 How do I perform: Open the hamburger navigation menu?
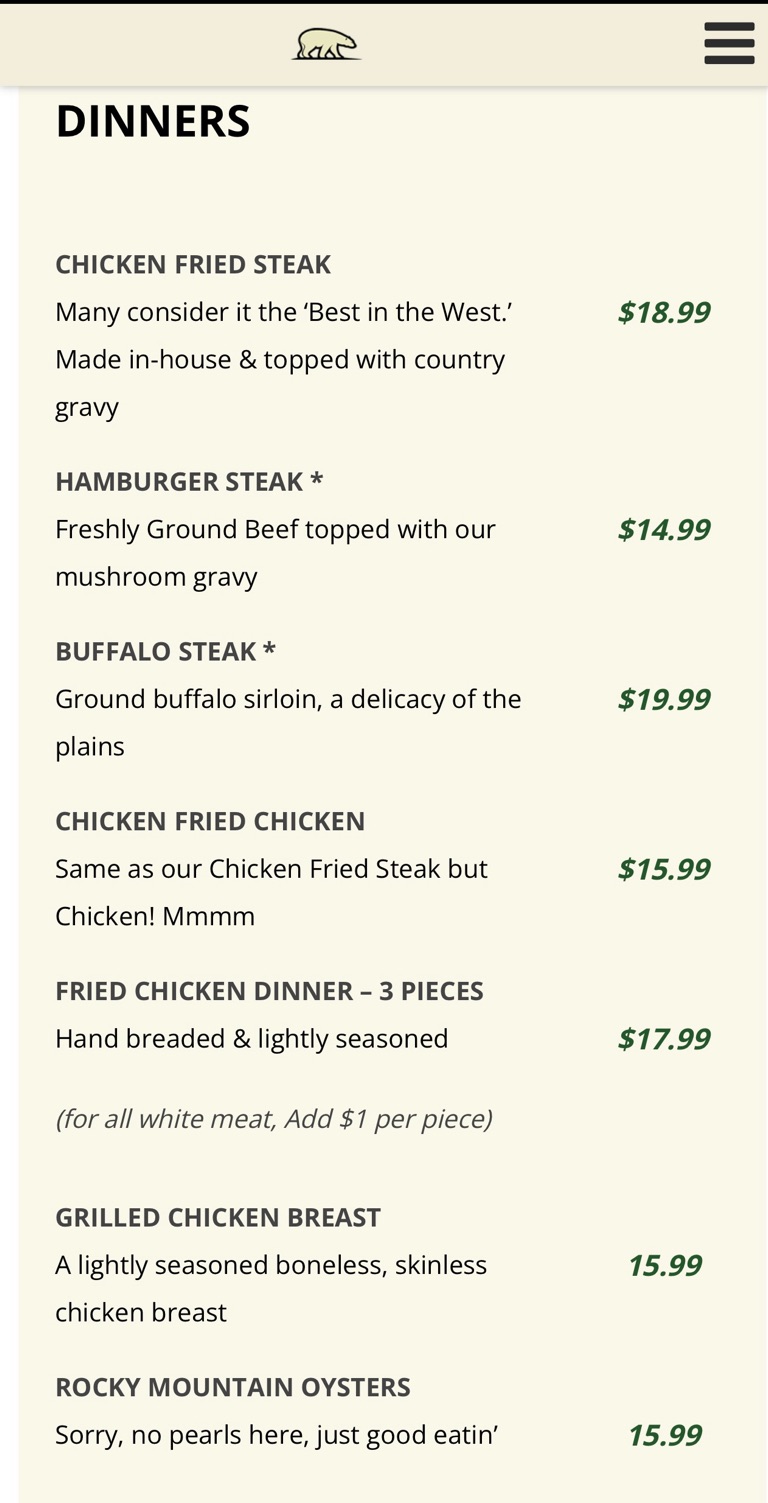pyautogui.click(x=728, y=44)
